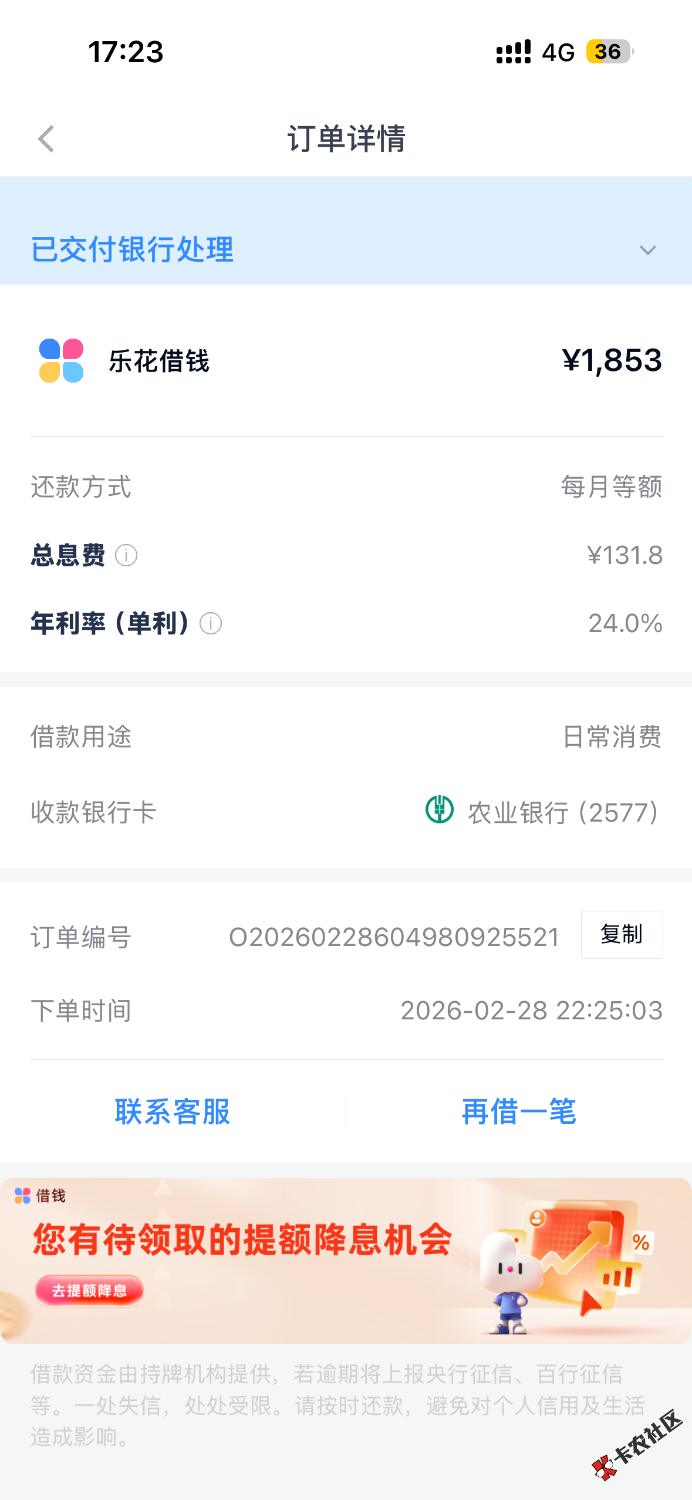Image resolution: width=692 pixels, height=1500 pixels.
Task: Expand the 已交付银行处理 status section
Action: tap(648, 250)
